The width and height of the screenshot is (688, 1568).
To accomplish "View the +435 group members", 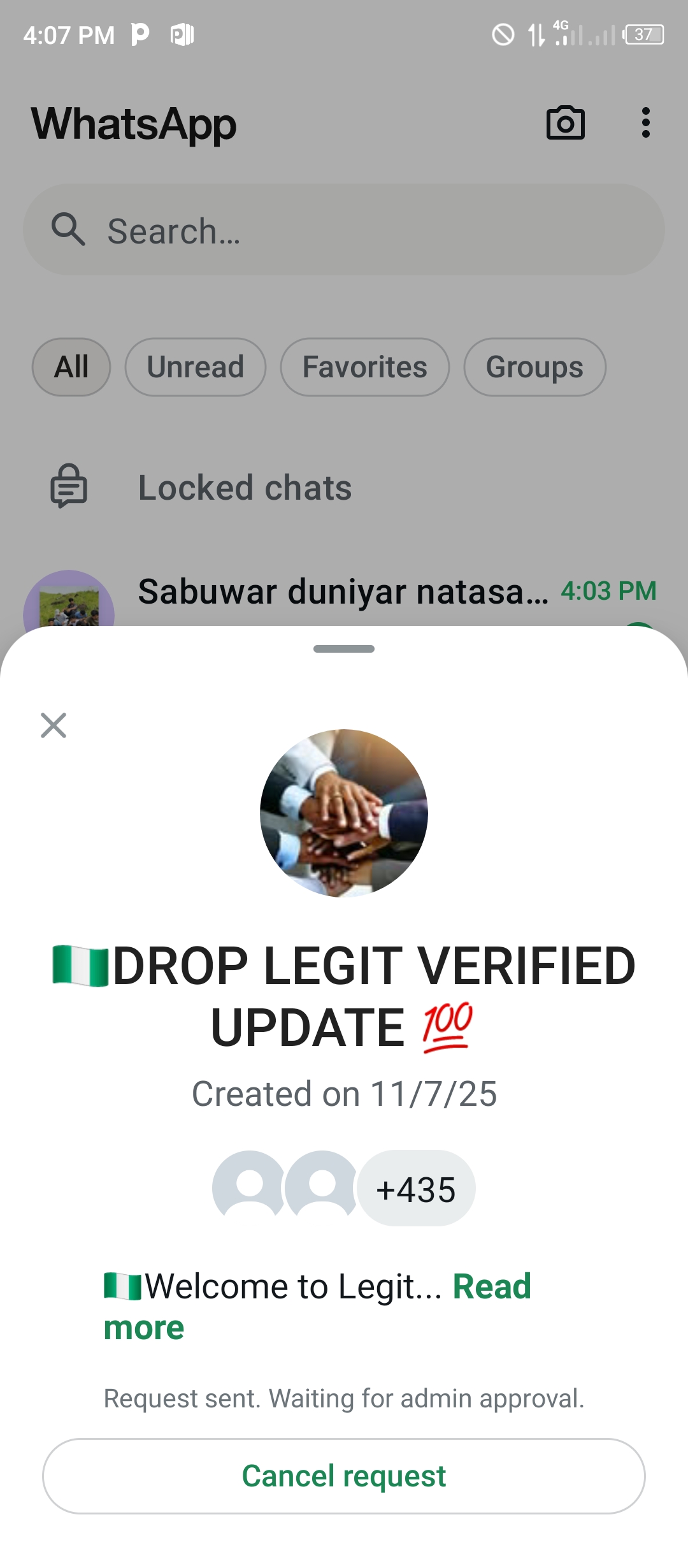I will coord(415,1189).
